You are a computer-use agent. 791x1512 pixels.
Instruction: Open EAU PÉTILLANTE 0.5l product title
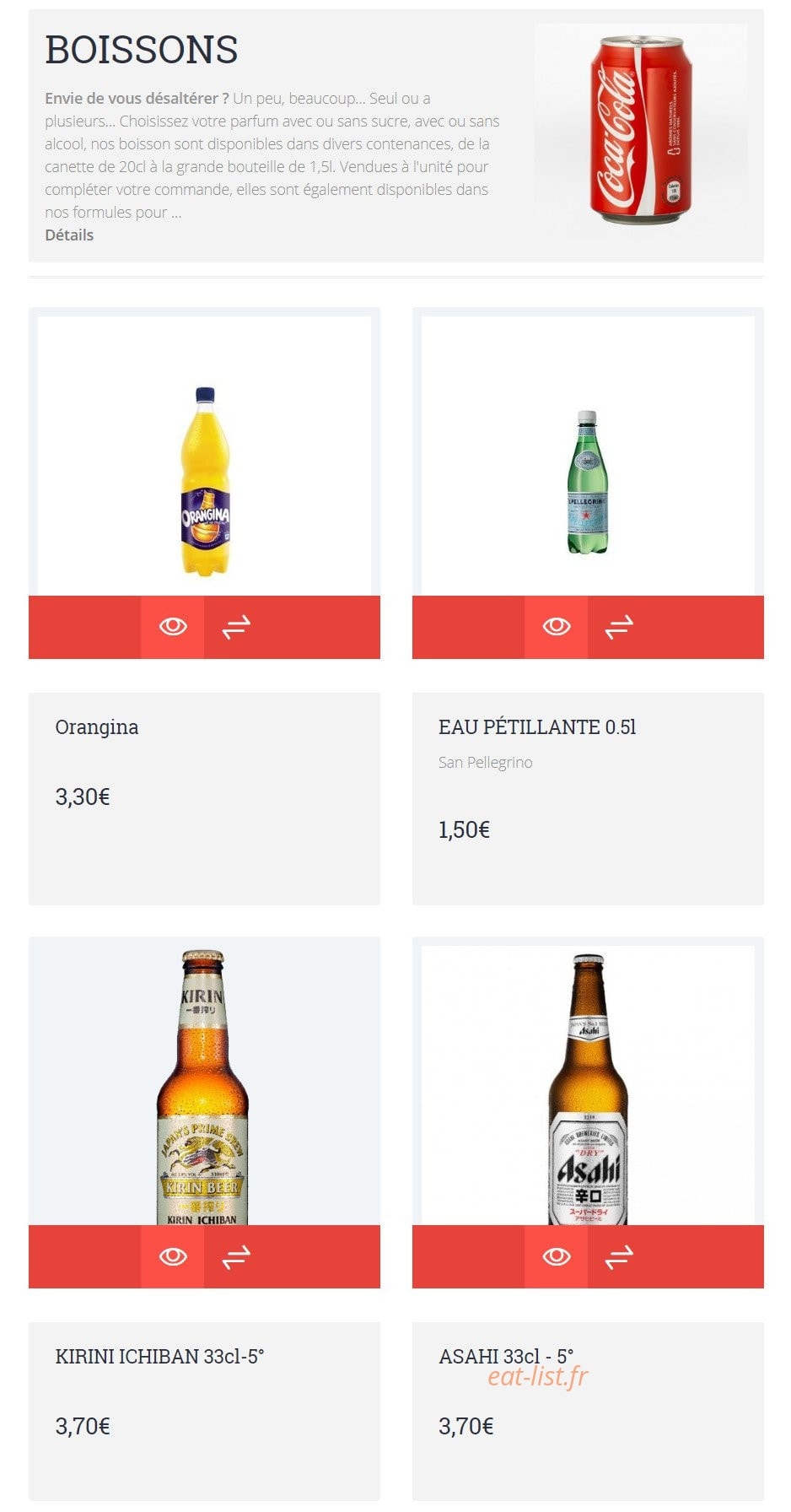(x=537, y=727)
